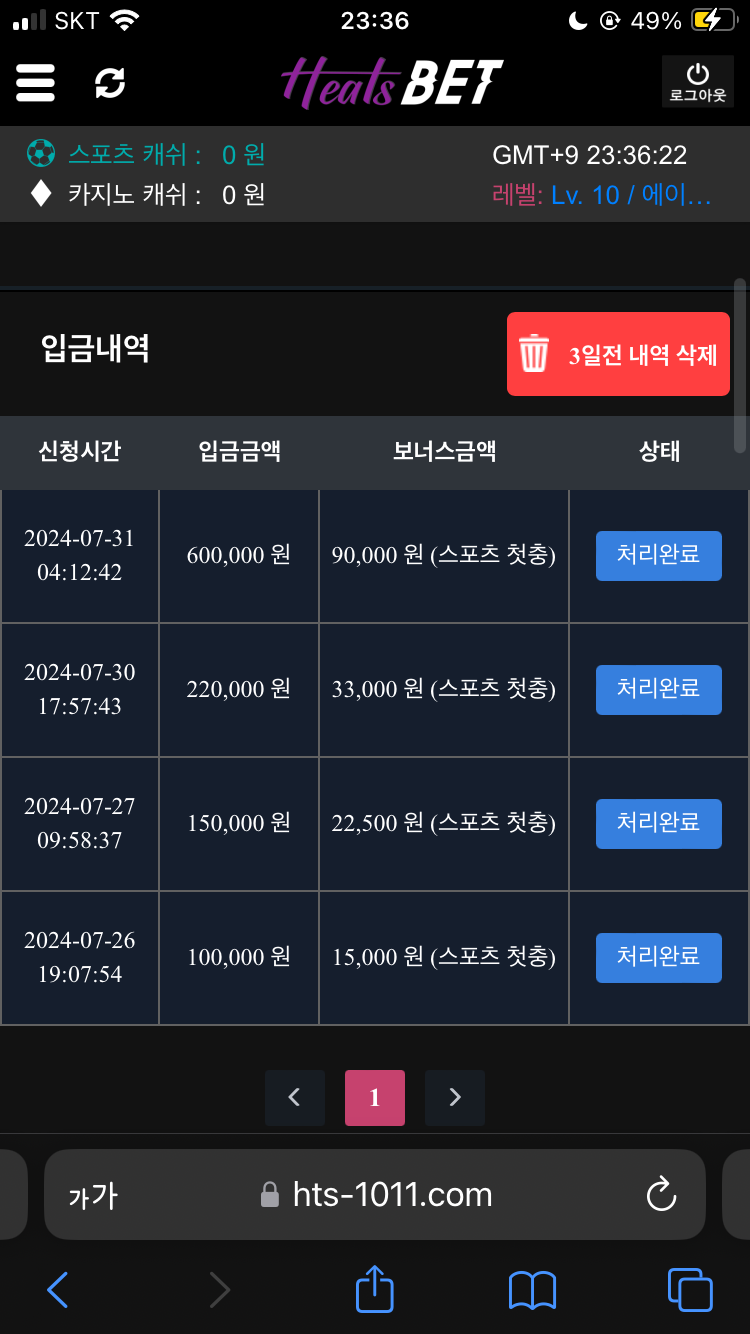The width and height of the screenshot is (750, 1334).
Task: Share this page from Safari toolbar
Action: pos(375,1290)
